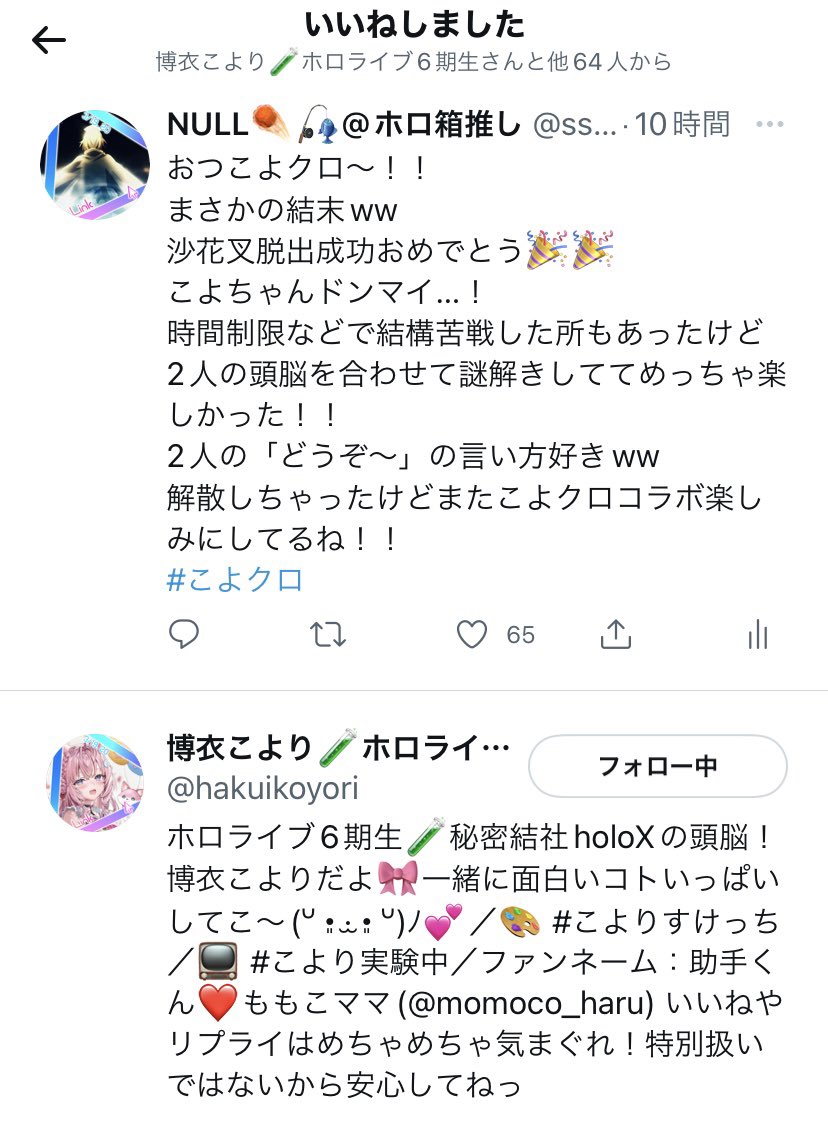Click the reply icon on NULL's tweet

(x=182, y=633)
